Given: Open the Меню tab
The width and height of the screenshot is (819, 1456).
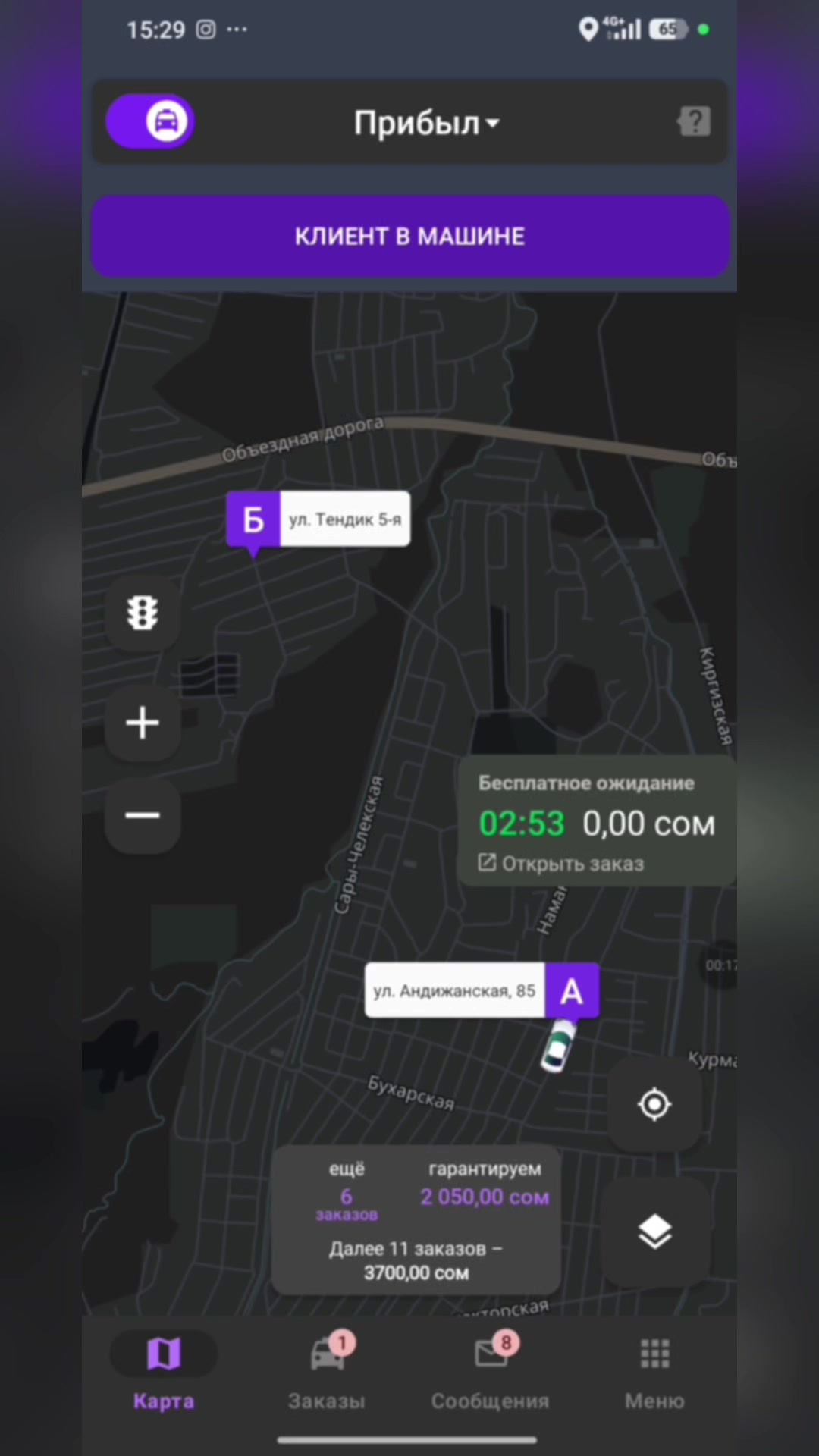Looking at the screenshot, I should pos(654,1373).
